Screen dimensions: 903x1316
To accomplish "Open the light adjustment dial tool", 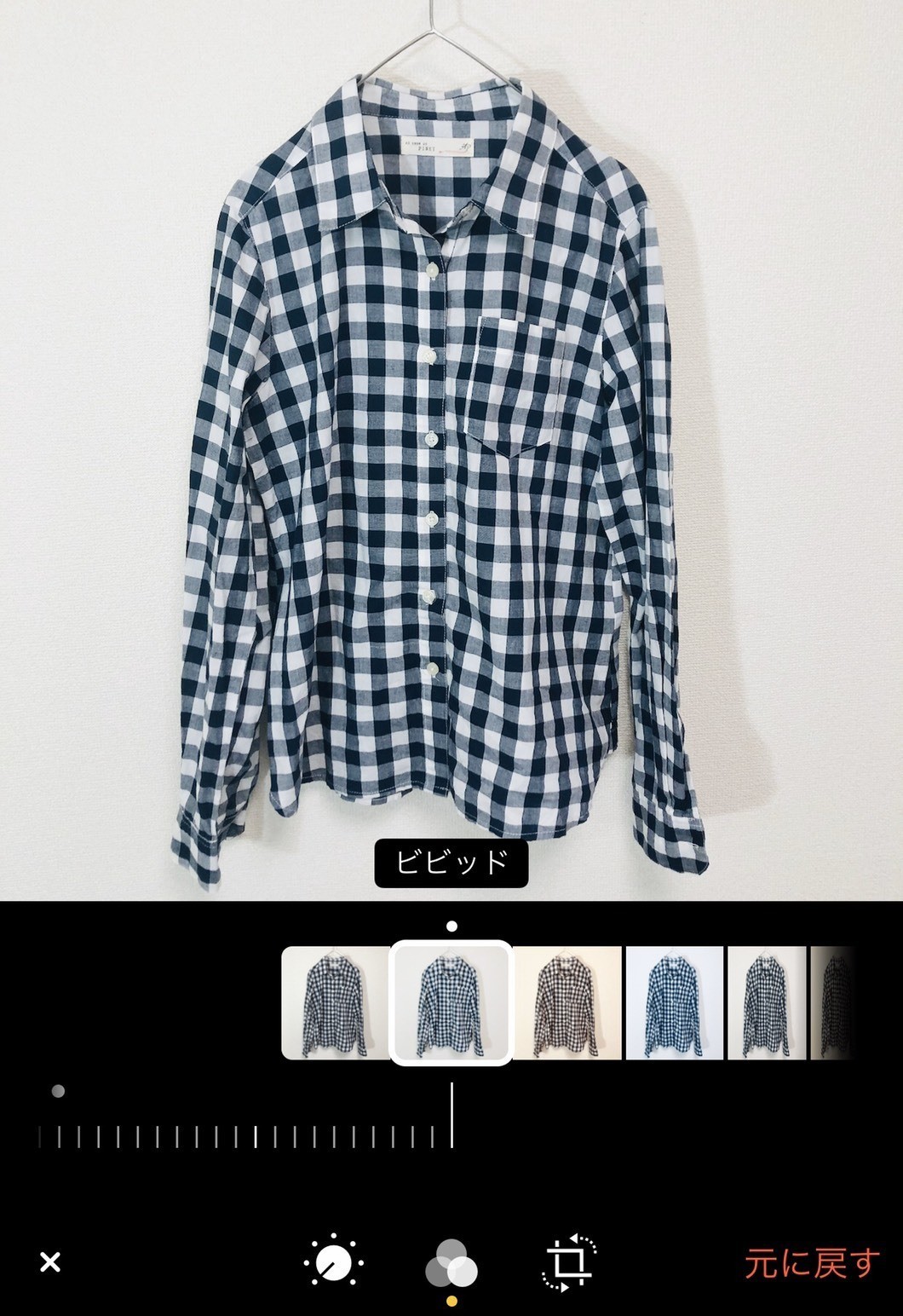I will [x=333, y=1261].
